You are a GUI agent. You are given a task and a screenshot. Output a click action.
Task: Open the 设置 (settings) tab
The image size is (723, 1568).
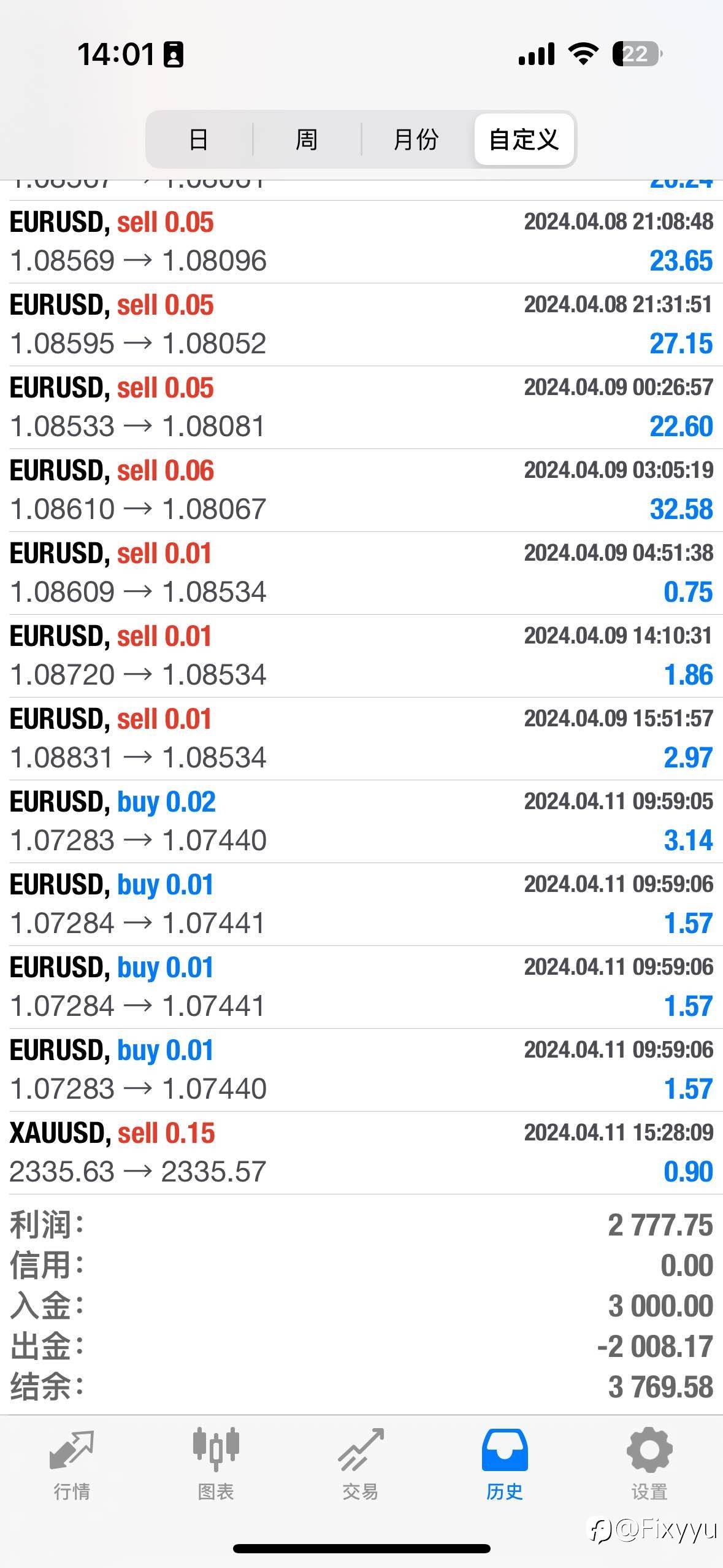tap(649, 1464)
